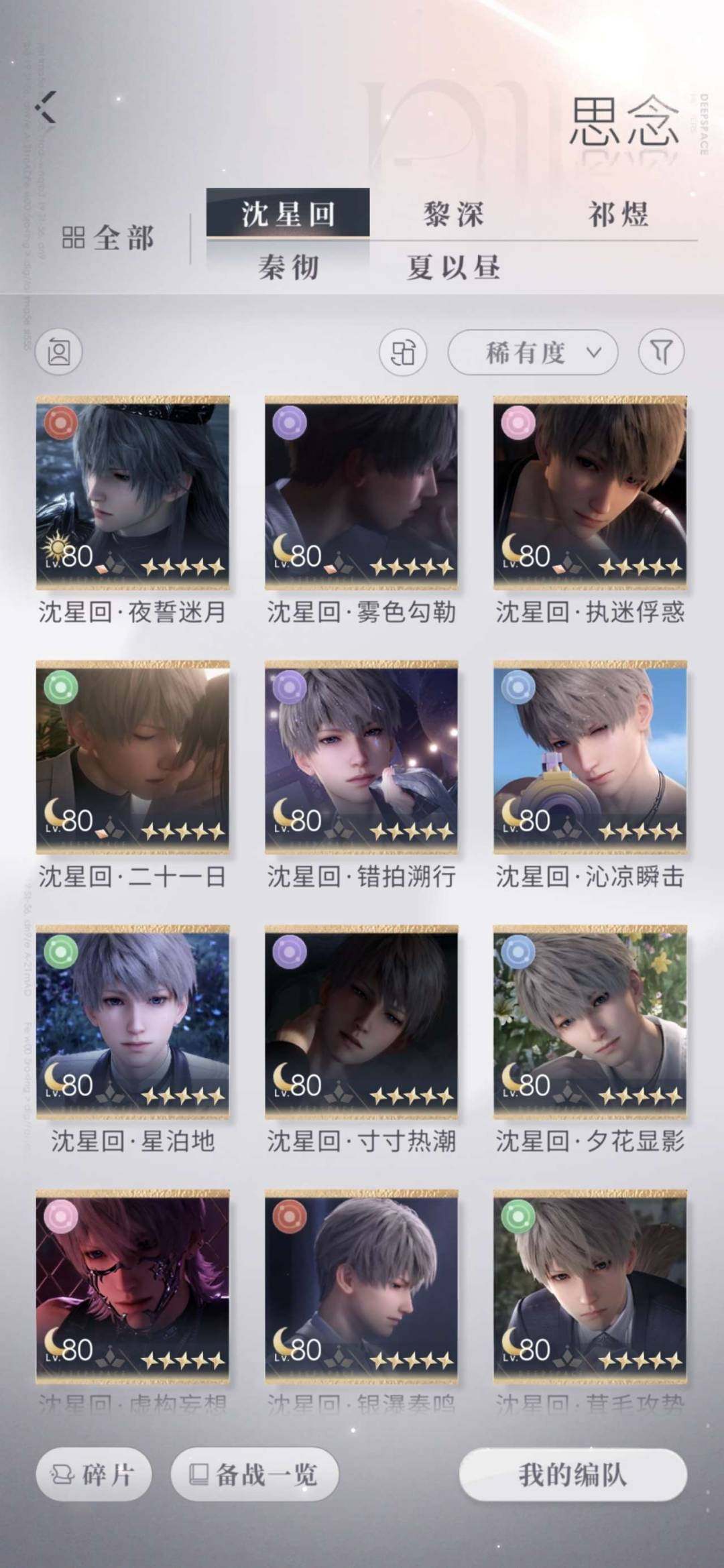Open the 沈星回·雾色勾勒 card

[x=361, y=493]
